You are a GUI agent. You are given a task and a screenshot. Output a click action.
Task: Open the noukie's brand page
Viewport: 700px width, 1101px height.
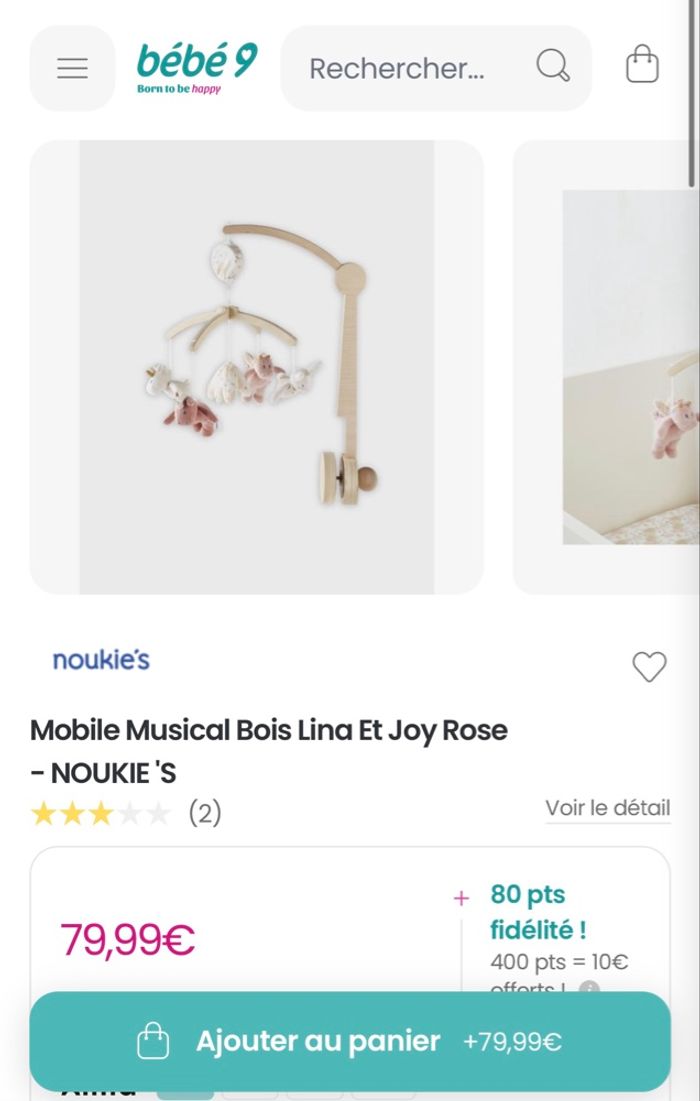pos(101,660)
